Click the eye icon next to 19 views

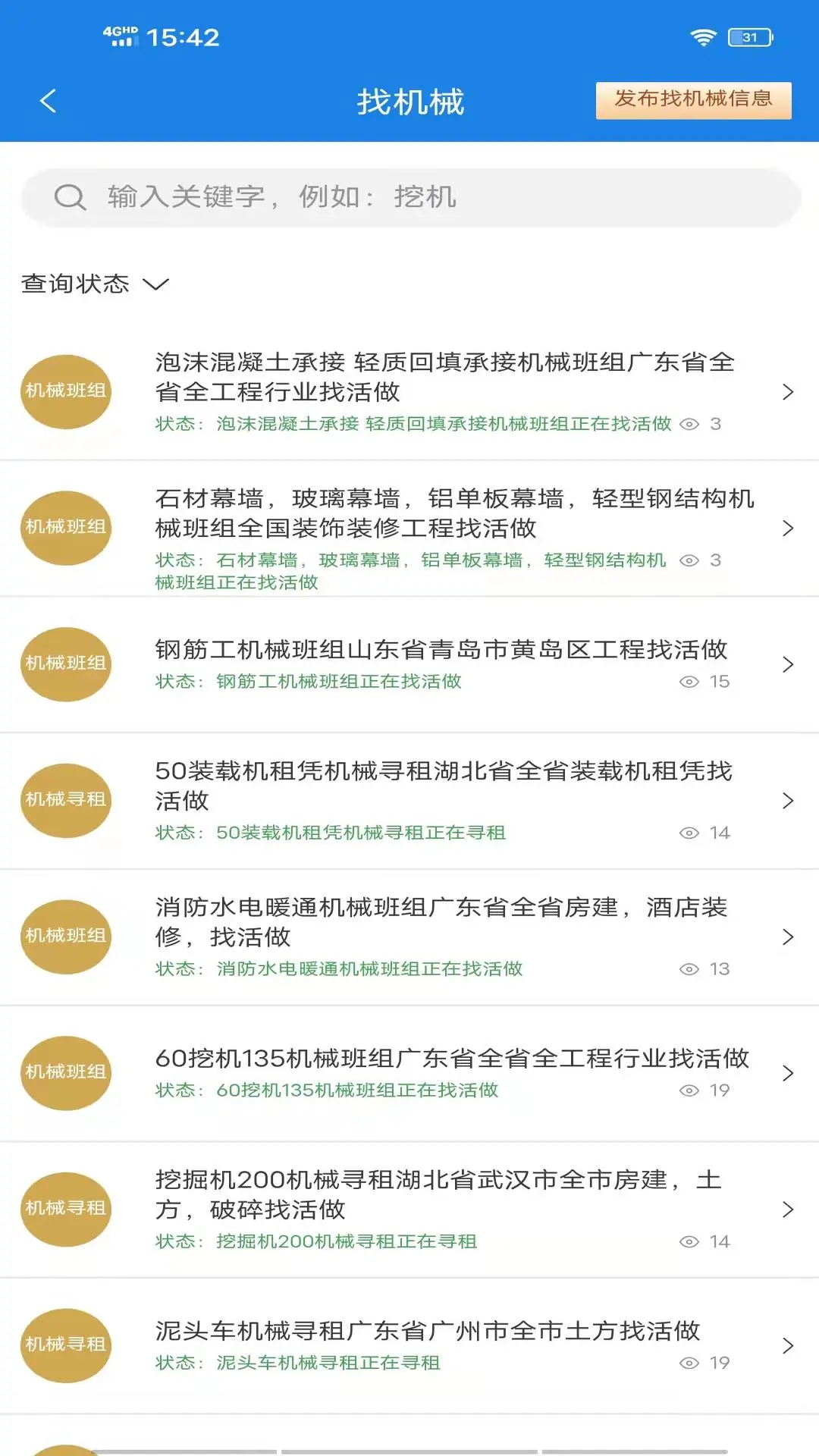tap(690, 1090)
